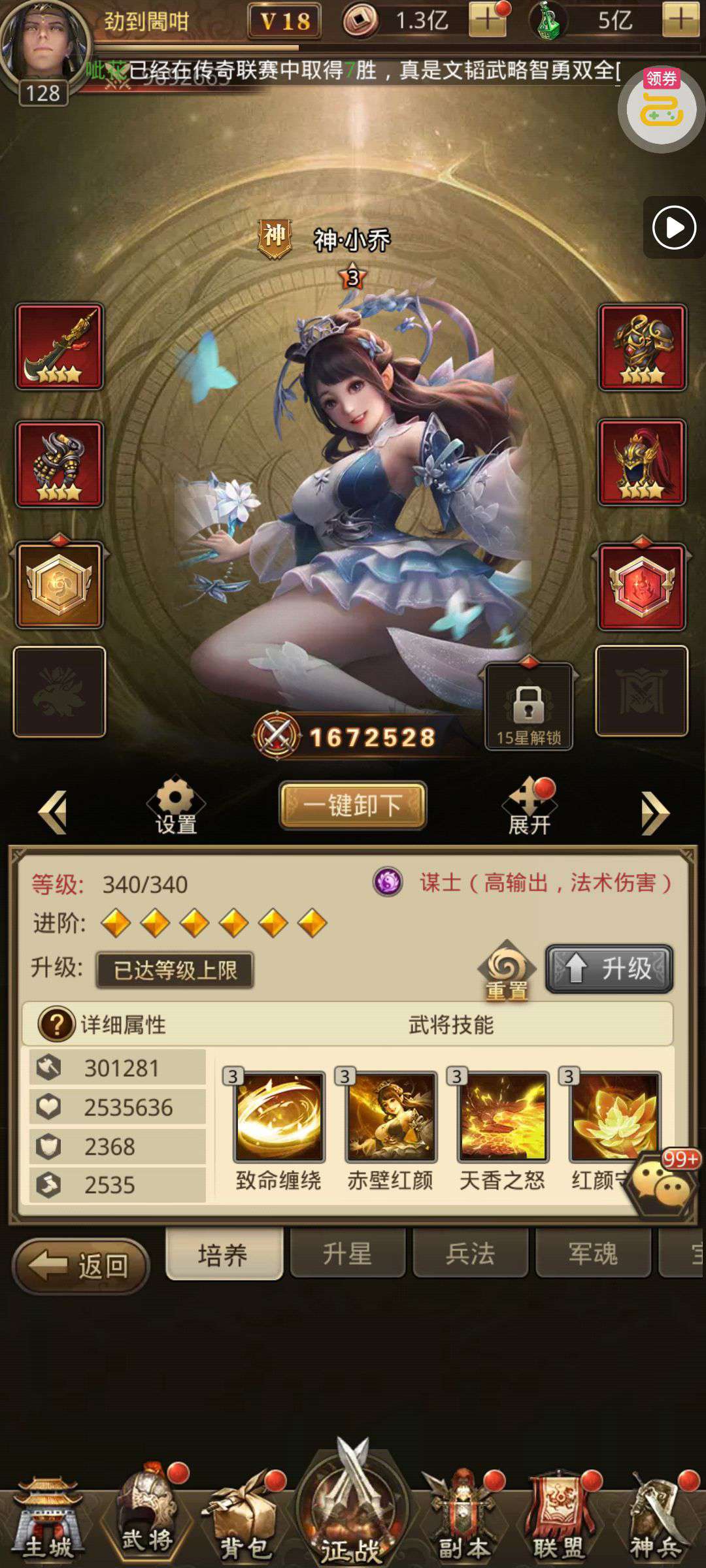
Task: Go to the previous hero arrow
Action: click(53, 812)
